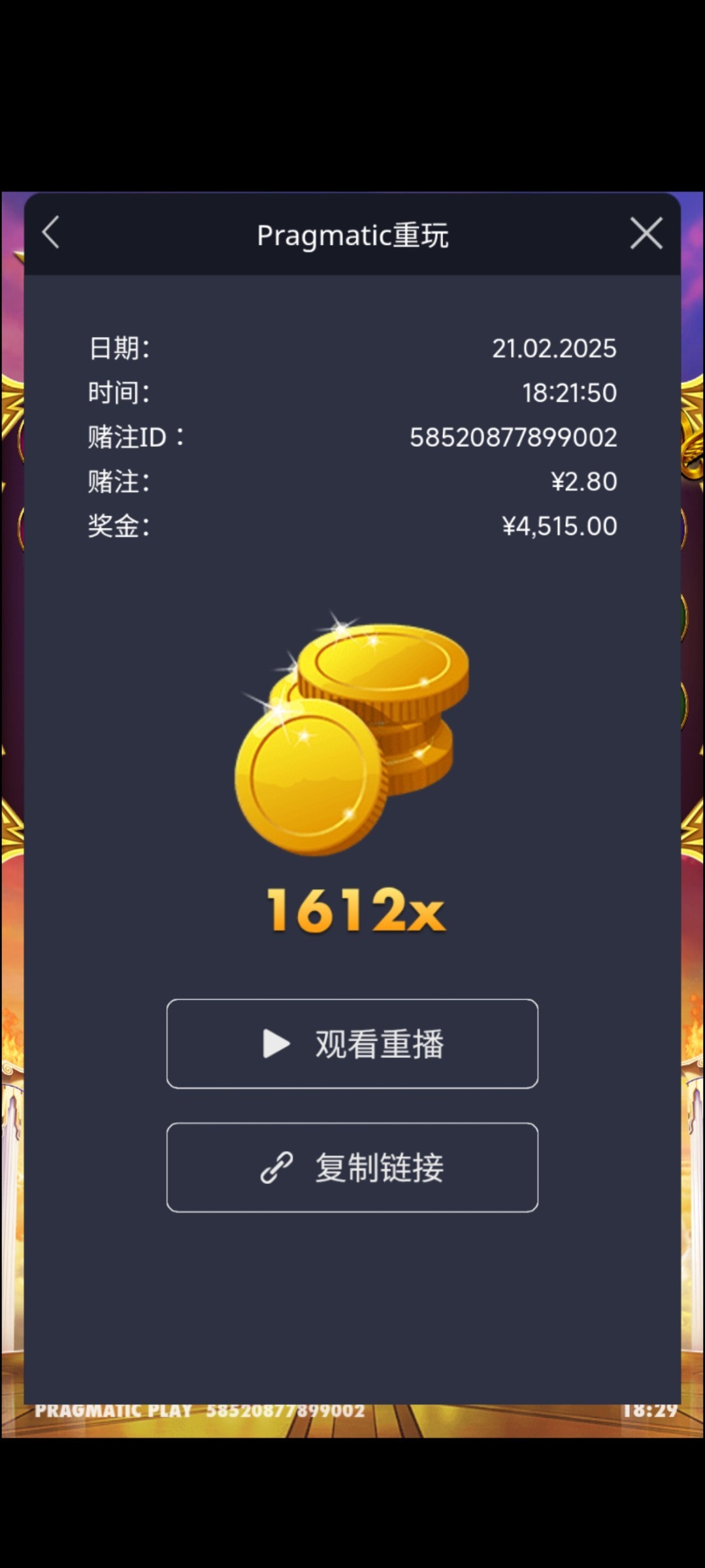Go back using the left arrow
705x1568 pixels.
point(51,233)
